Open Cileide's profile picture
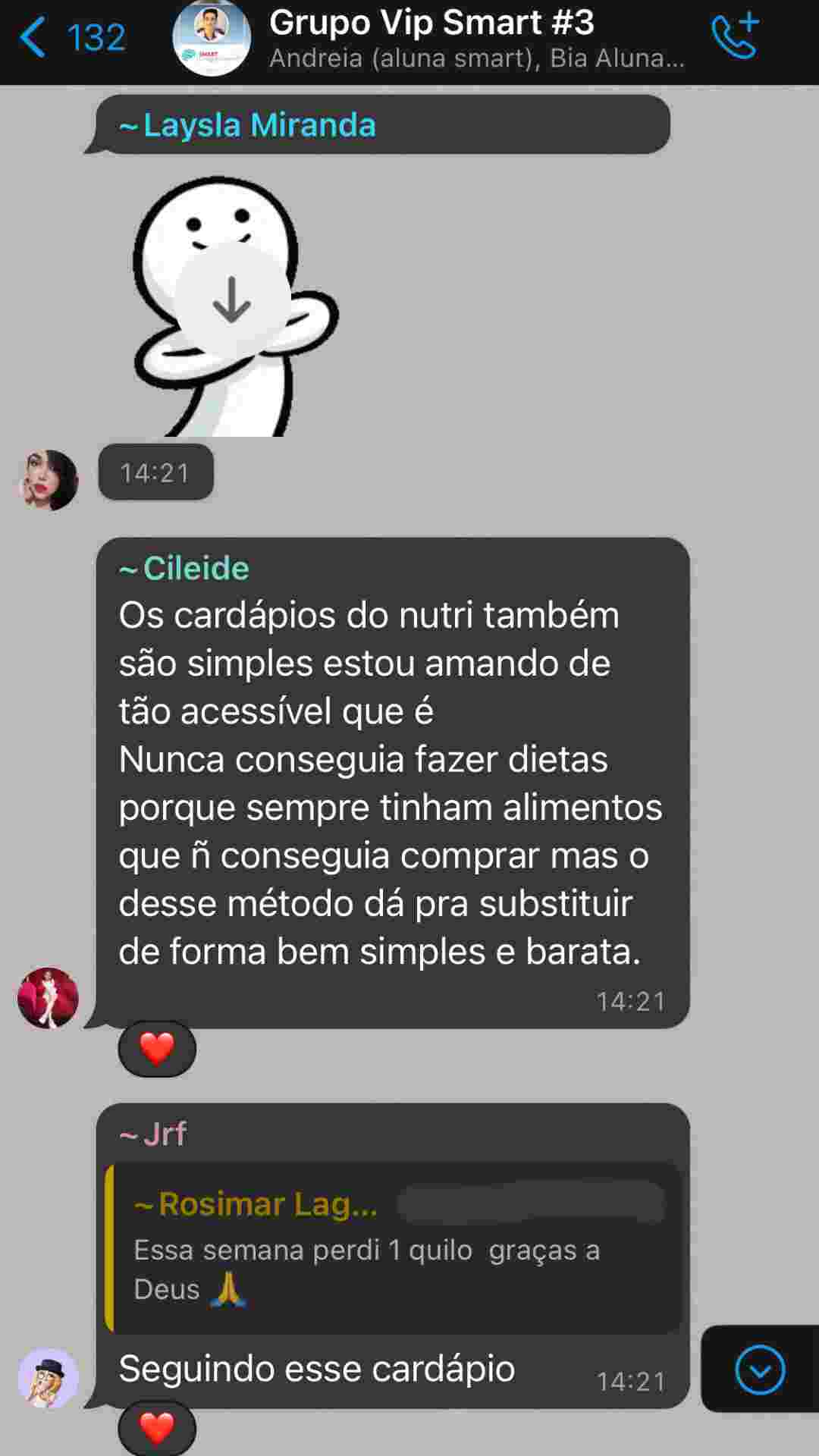The height and width of the screenshot is (1456, 819). click(48, 998)
